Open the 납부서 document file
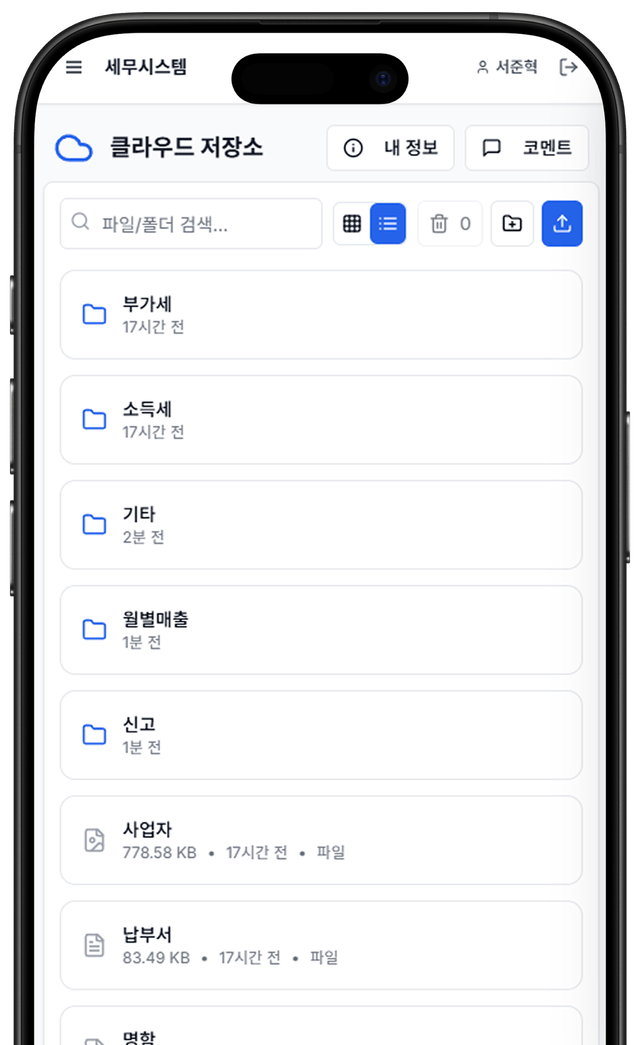 point(320,945)
